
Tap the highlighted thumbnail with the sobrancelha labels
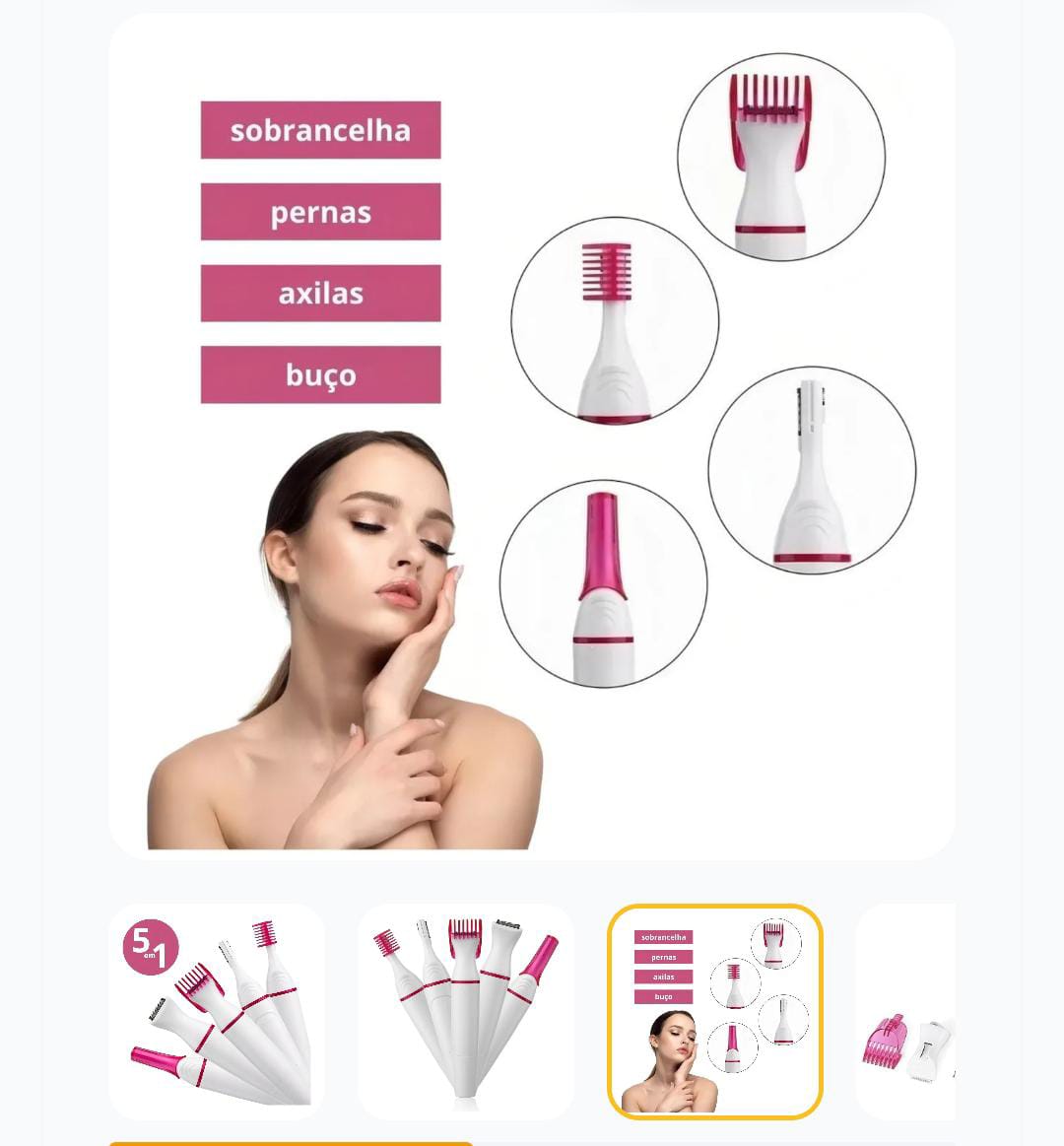coord(715,1011)
